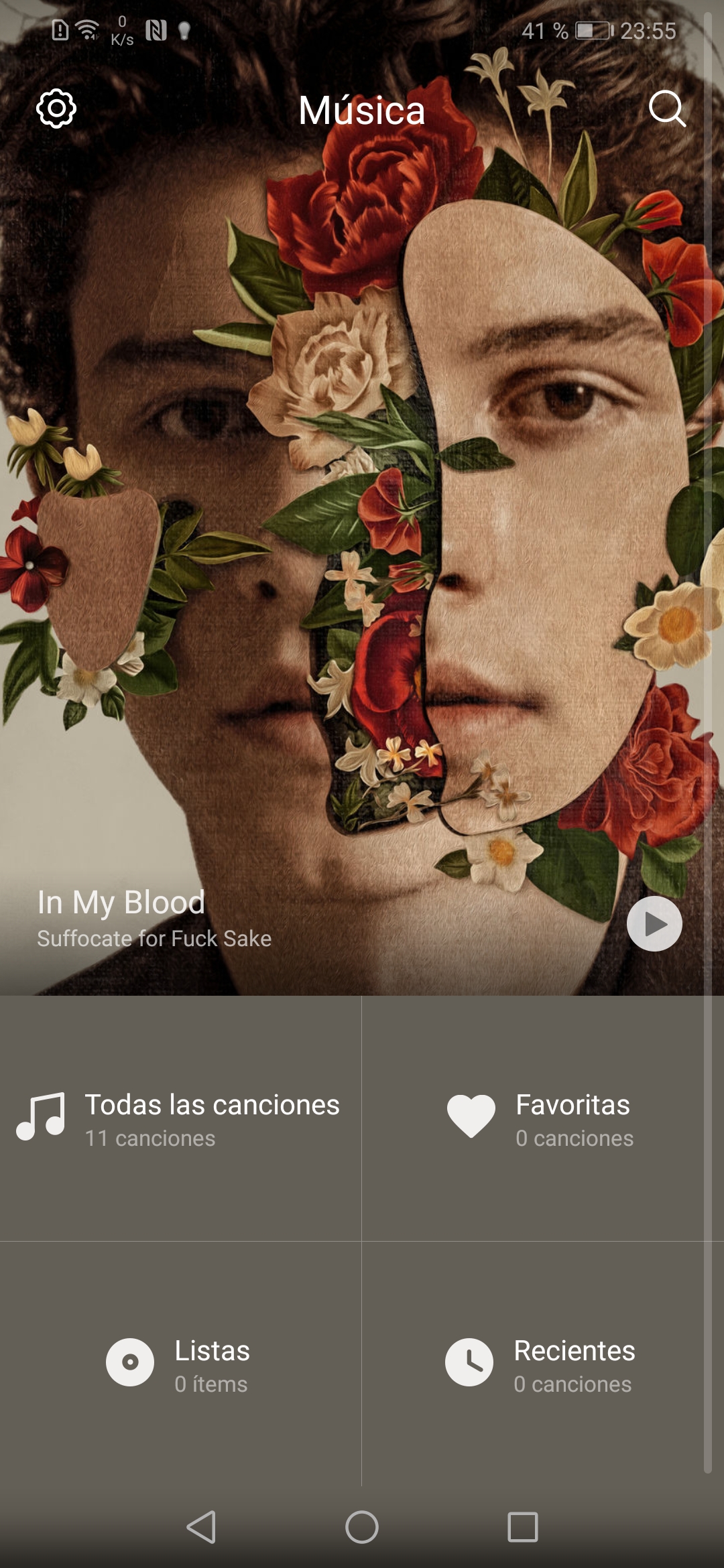Tap the system home button
Viewport: 724px width, 1568px height.
pos(362,1527)
